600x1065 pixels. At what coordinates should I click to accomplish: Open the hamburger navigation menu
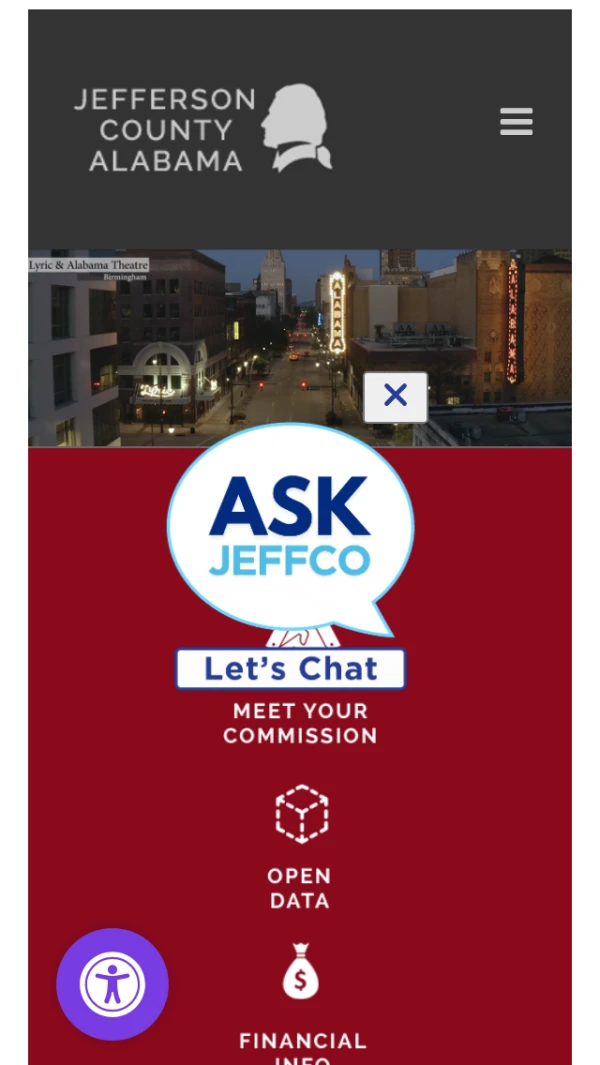coord(516,123)
